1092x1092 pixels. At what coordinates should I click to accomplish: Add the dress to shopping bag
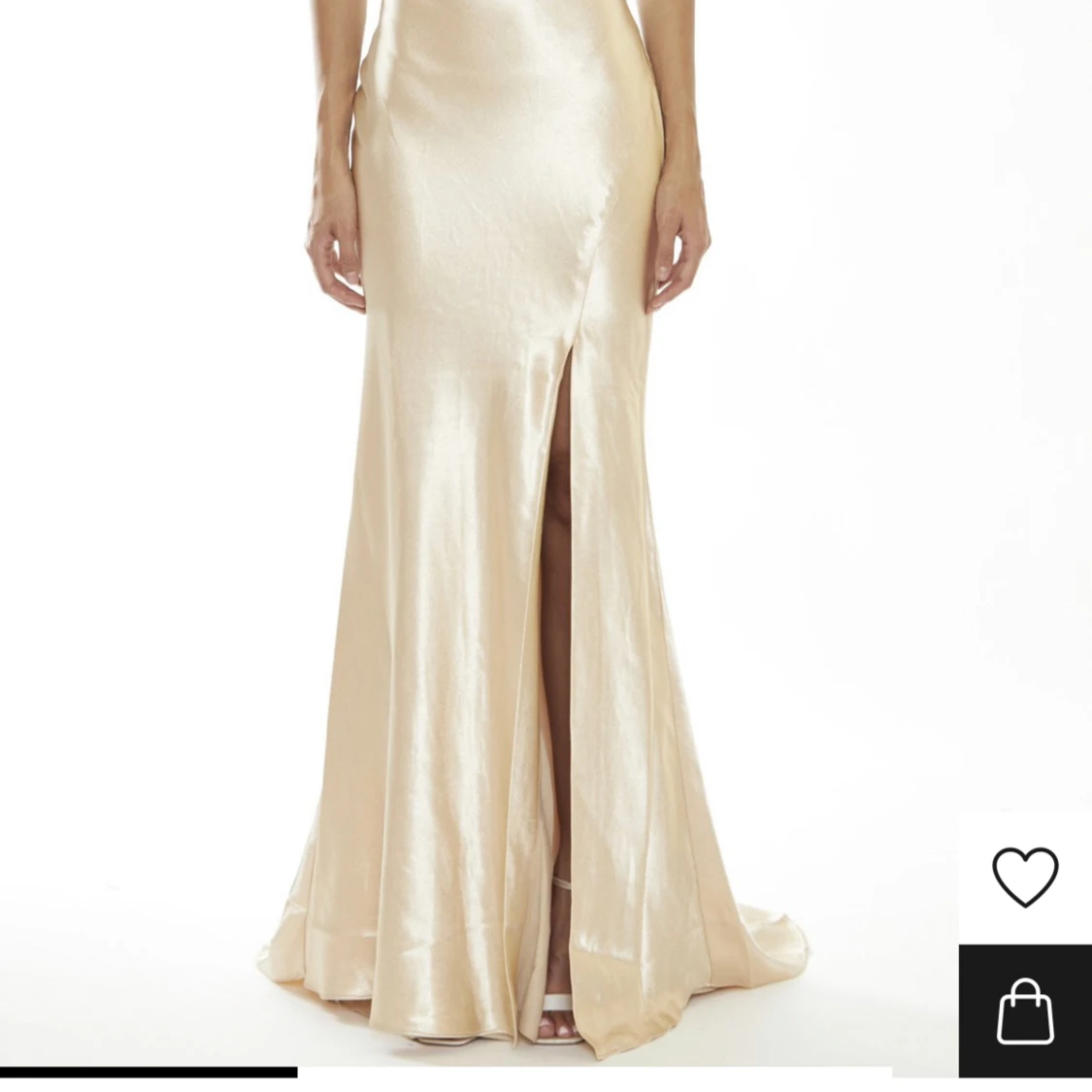(x=1025, y=1010)
